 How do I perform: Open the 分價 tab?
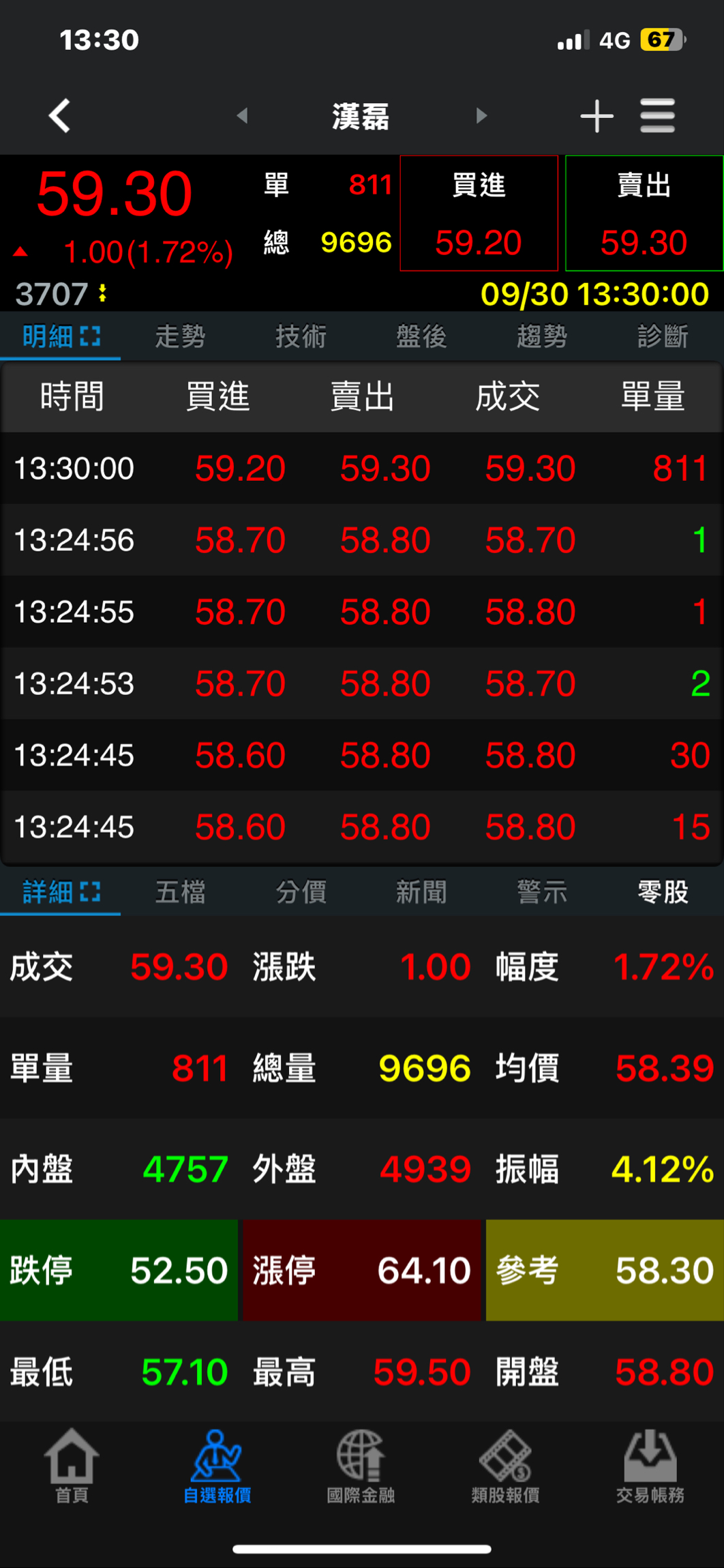(x=301, y=892)
